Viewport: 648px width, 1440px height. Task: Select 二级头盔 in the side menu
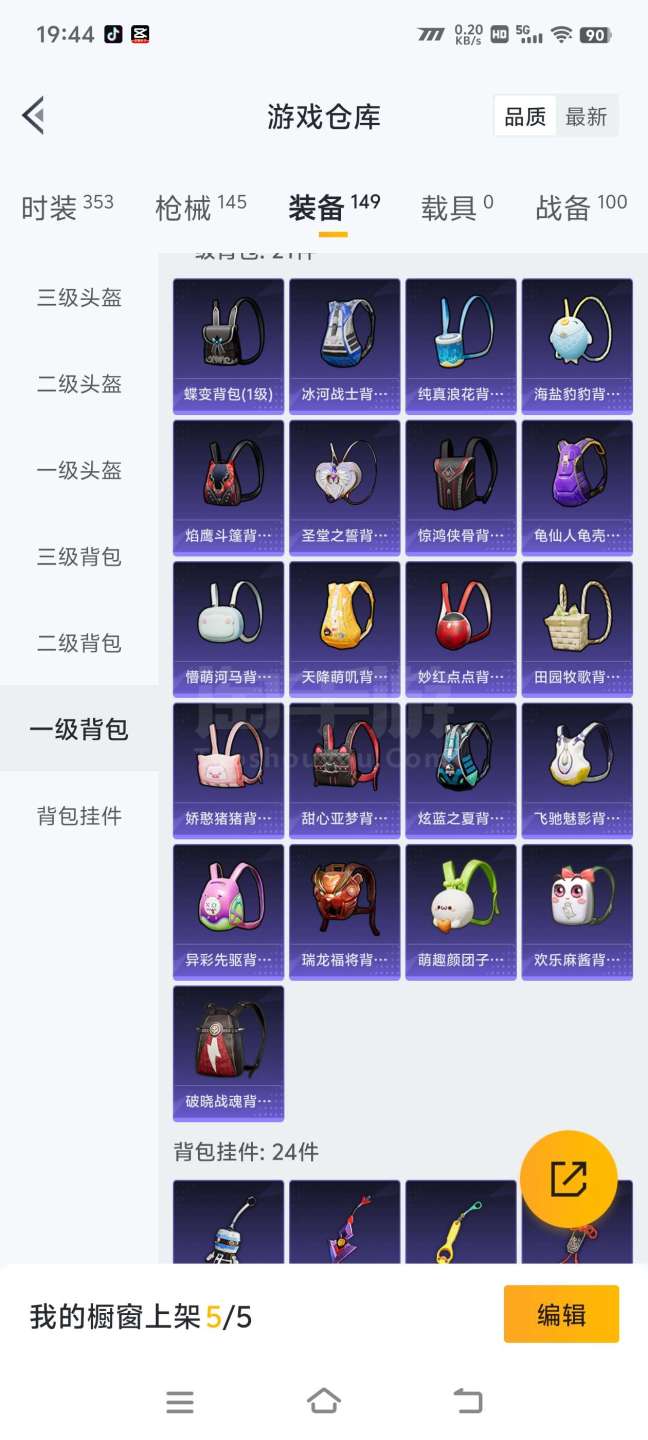tap(79, 384)
